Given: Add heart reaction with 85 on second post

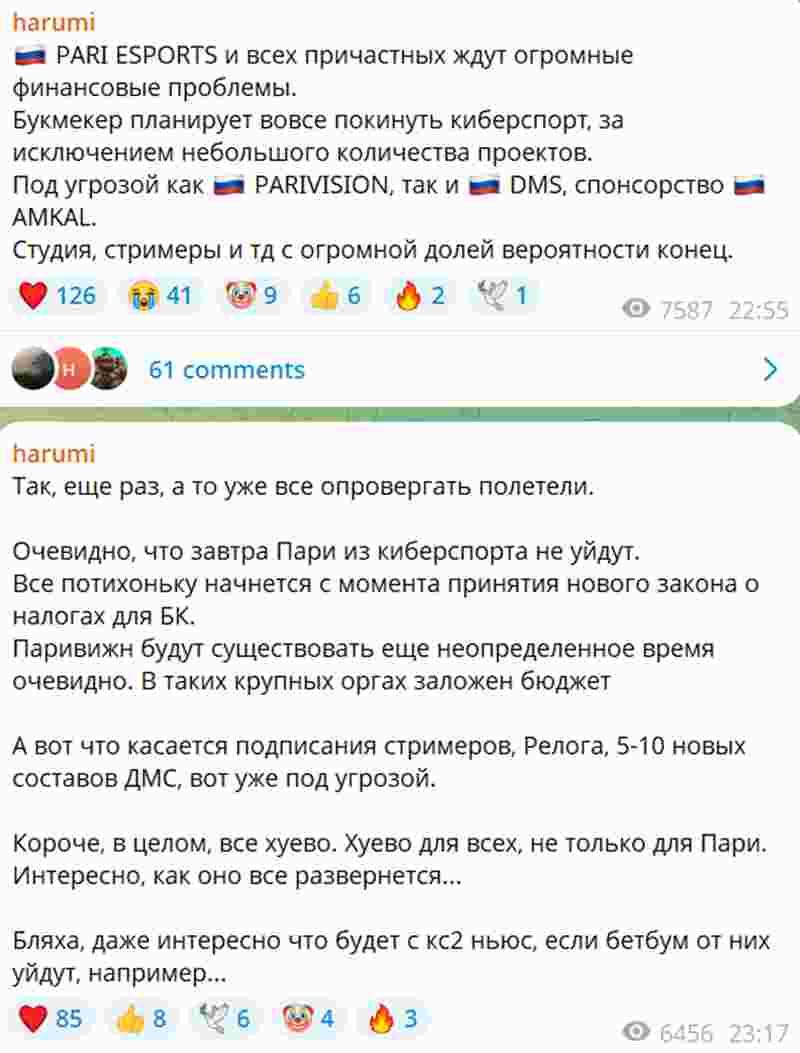Looking at the screenshot, I should point(52,1019).
